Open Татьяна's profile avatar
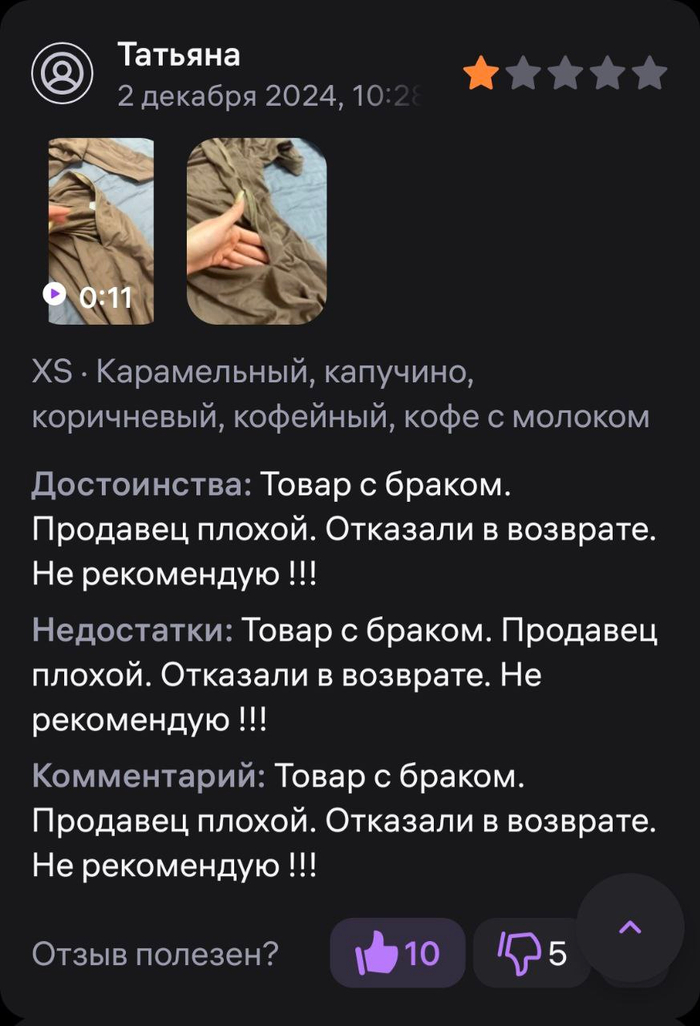 coord(63,73)
